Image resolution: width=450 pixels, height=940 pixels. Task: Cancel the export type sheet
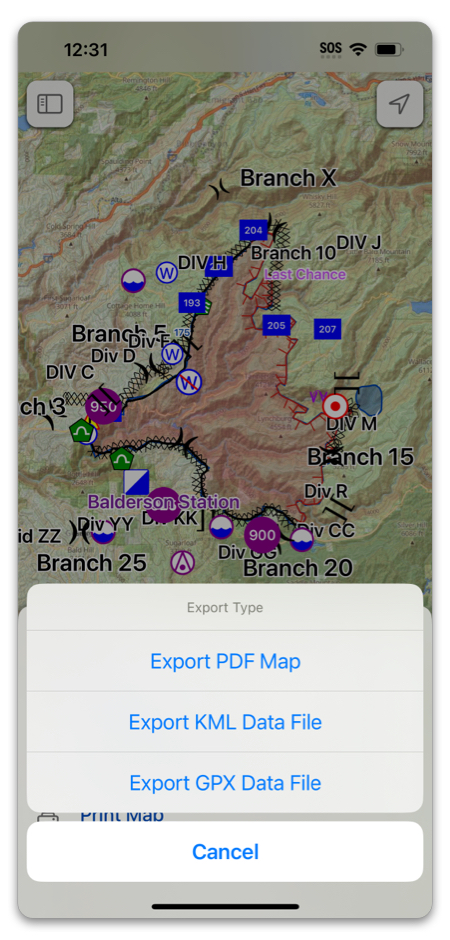225,851
